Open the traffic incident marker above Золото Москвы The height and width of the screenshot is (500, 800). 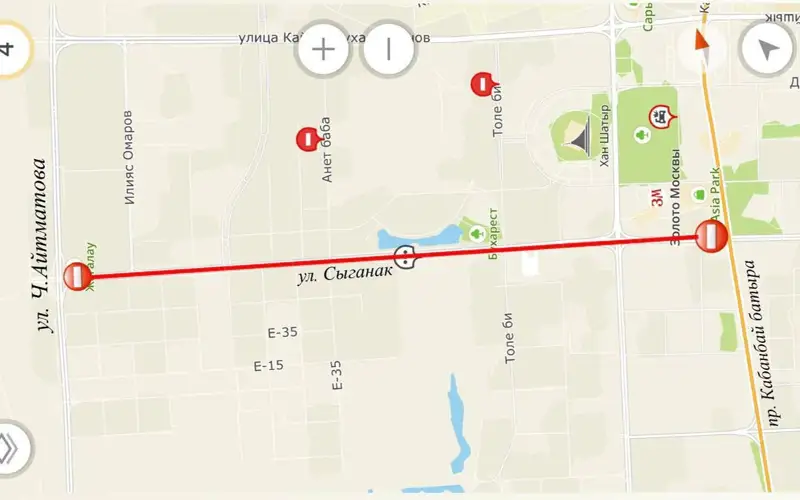click(x=659, y=117)
